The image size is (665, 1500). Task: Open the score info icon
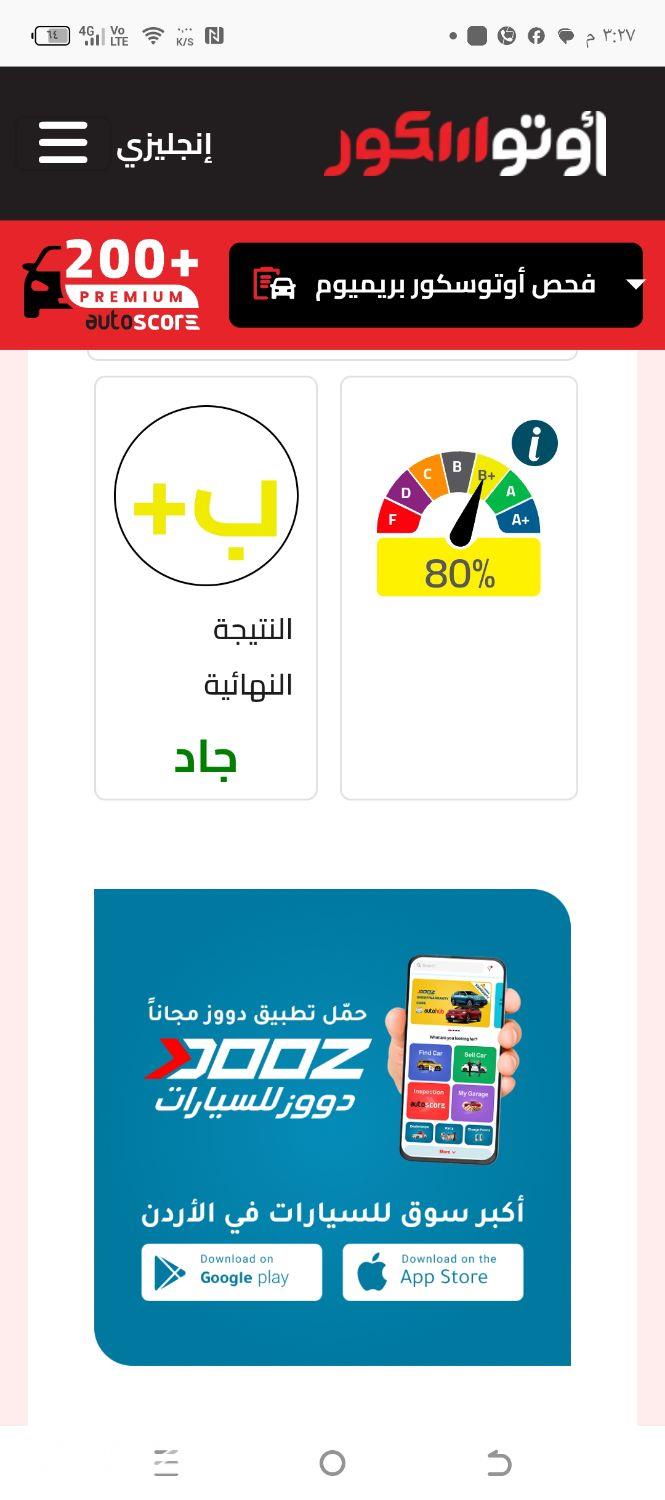coord(534,443)
